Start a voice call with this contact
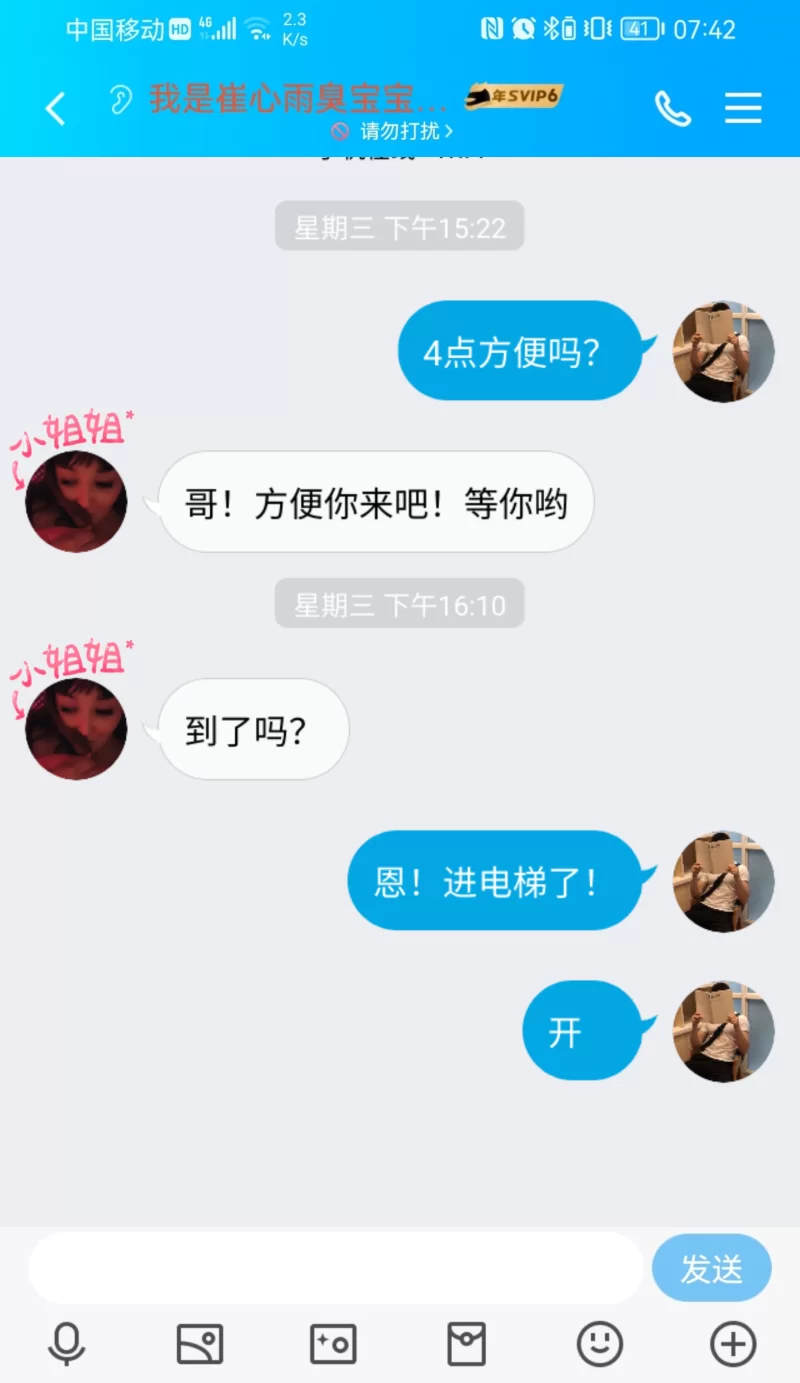This screenshot has width=800, height=1383. [673, 108]
